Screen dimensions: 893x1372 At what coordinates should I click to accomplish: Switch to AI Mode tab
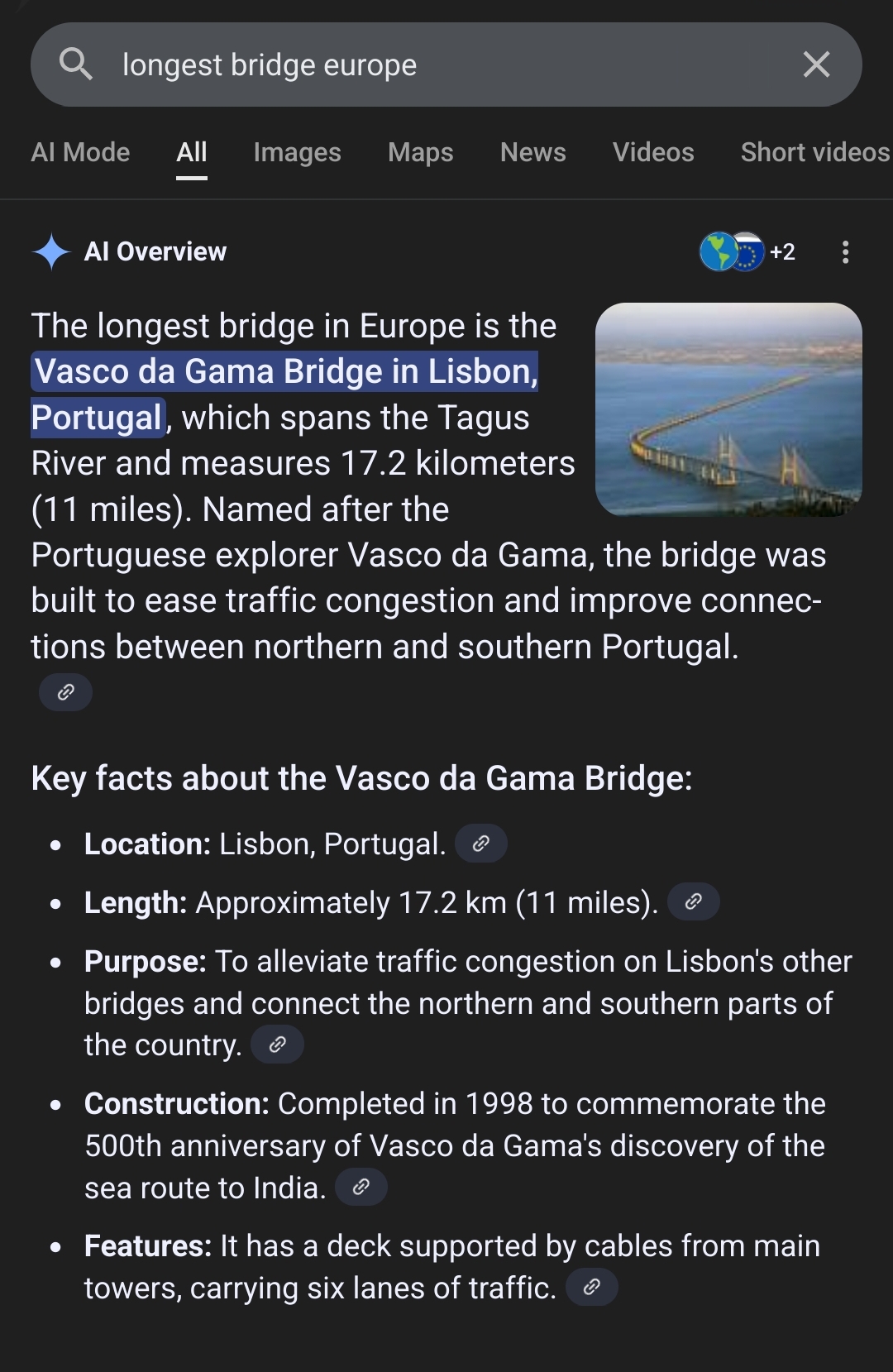(80, 152)
